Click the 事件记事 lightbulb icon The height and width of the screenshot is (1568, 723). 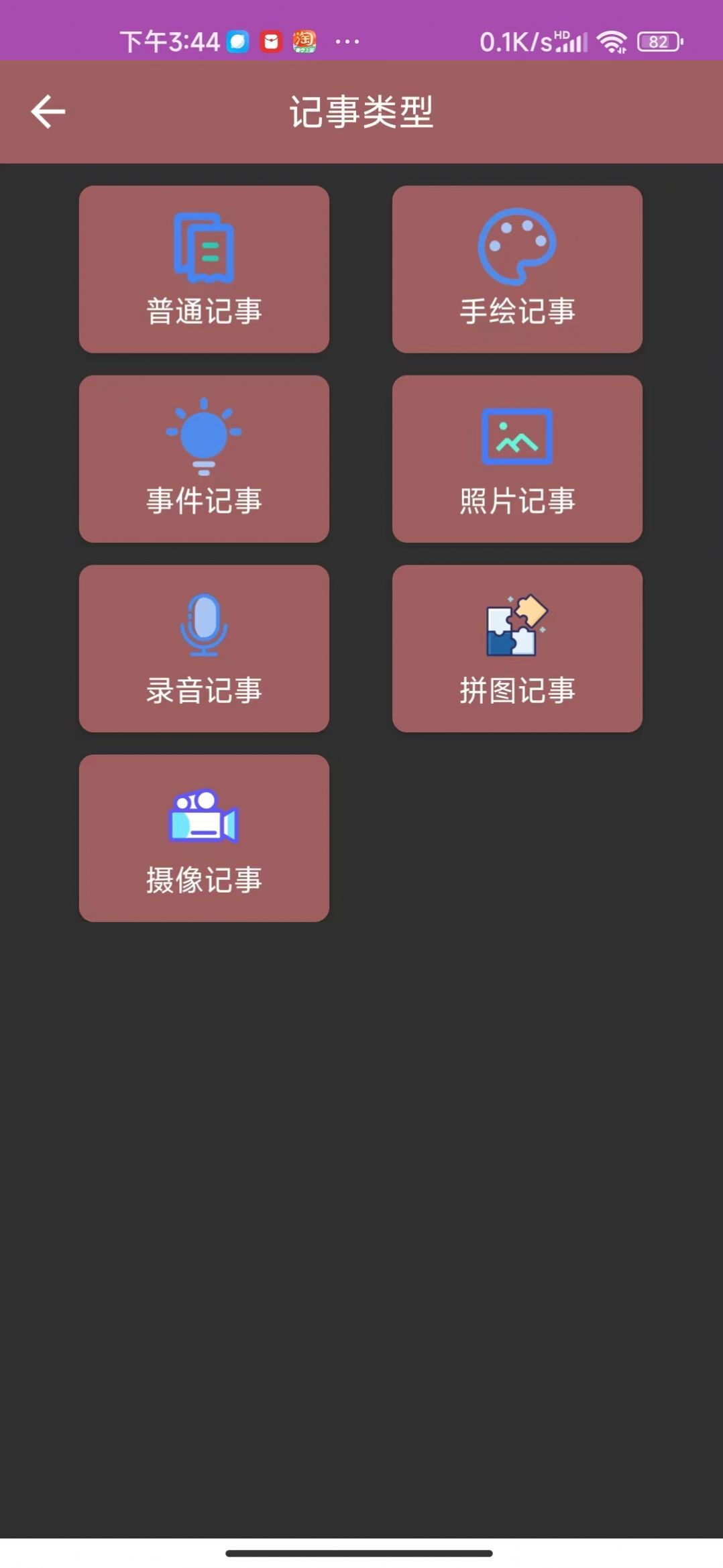[x=203, y=436]
